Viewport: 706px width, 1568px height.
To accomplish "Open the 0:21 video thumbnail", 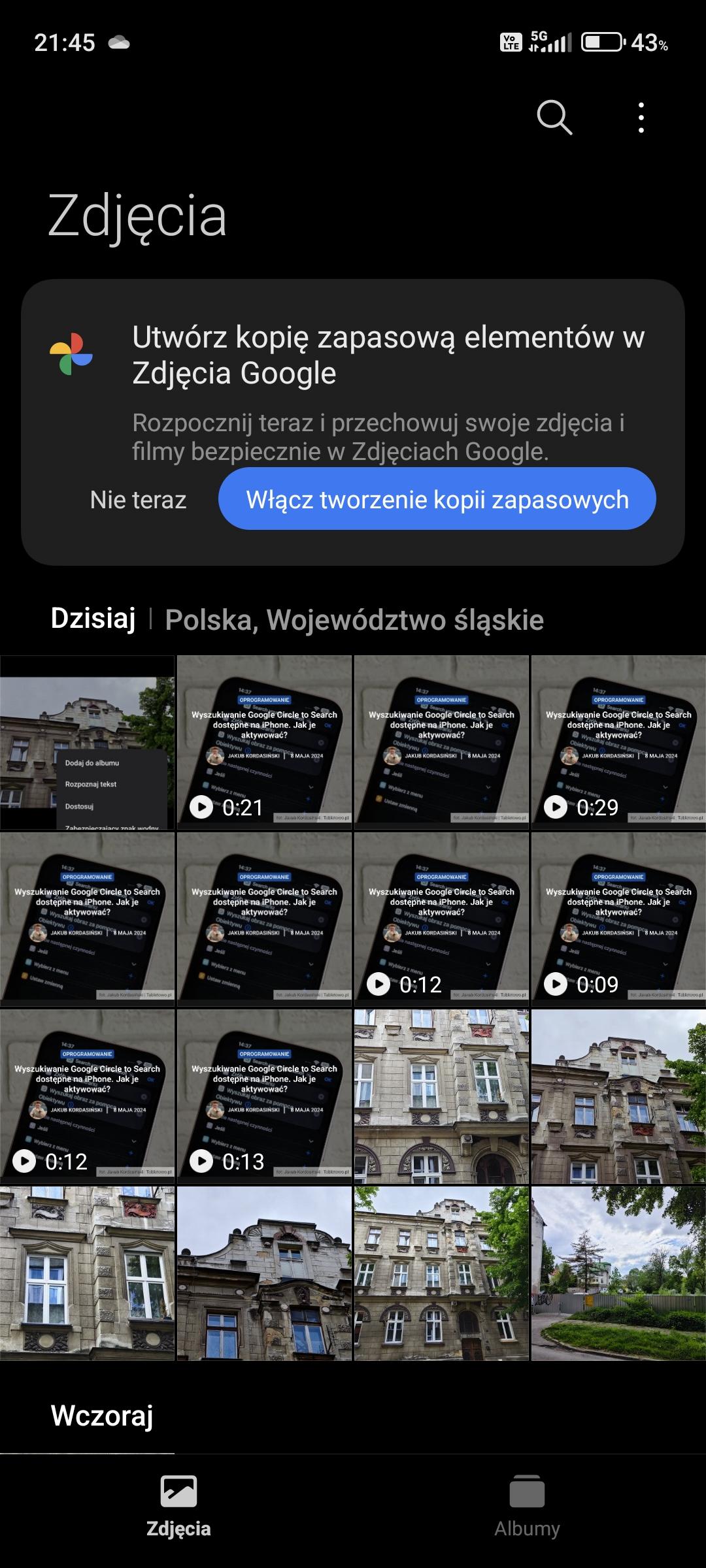I will [264, 743].
